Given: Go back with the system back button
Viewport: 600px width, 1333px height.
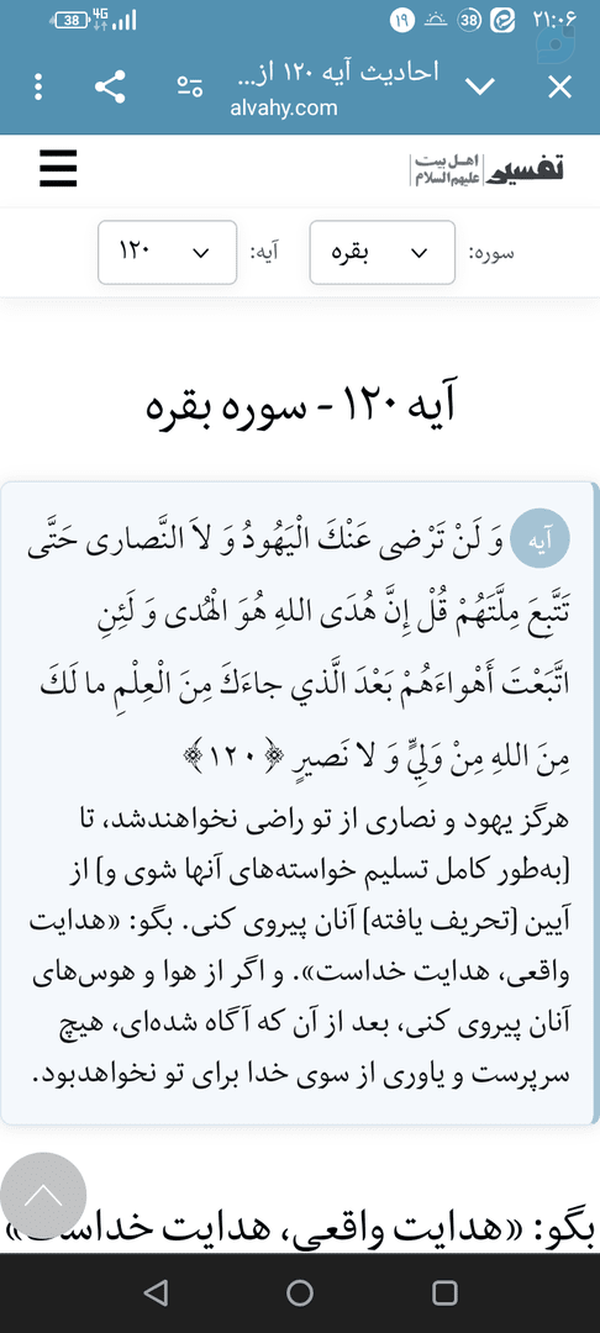Looking at the screenshot, I should pyautogui.click(x=155, y=1293).
